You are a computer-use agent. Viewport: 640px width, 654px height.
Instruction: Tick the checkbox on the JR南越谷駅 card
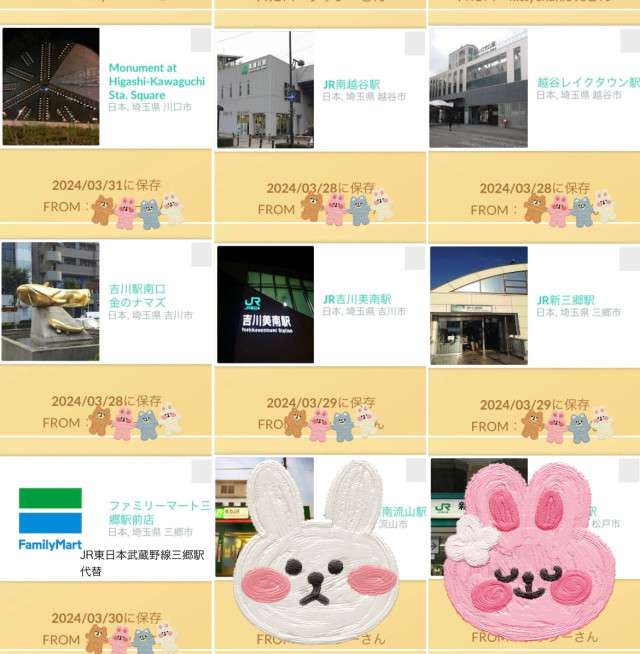tap(415, 43)
